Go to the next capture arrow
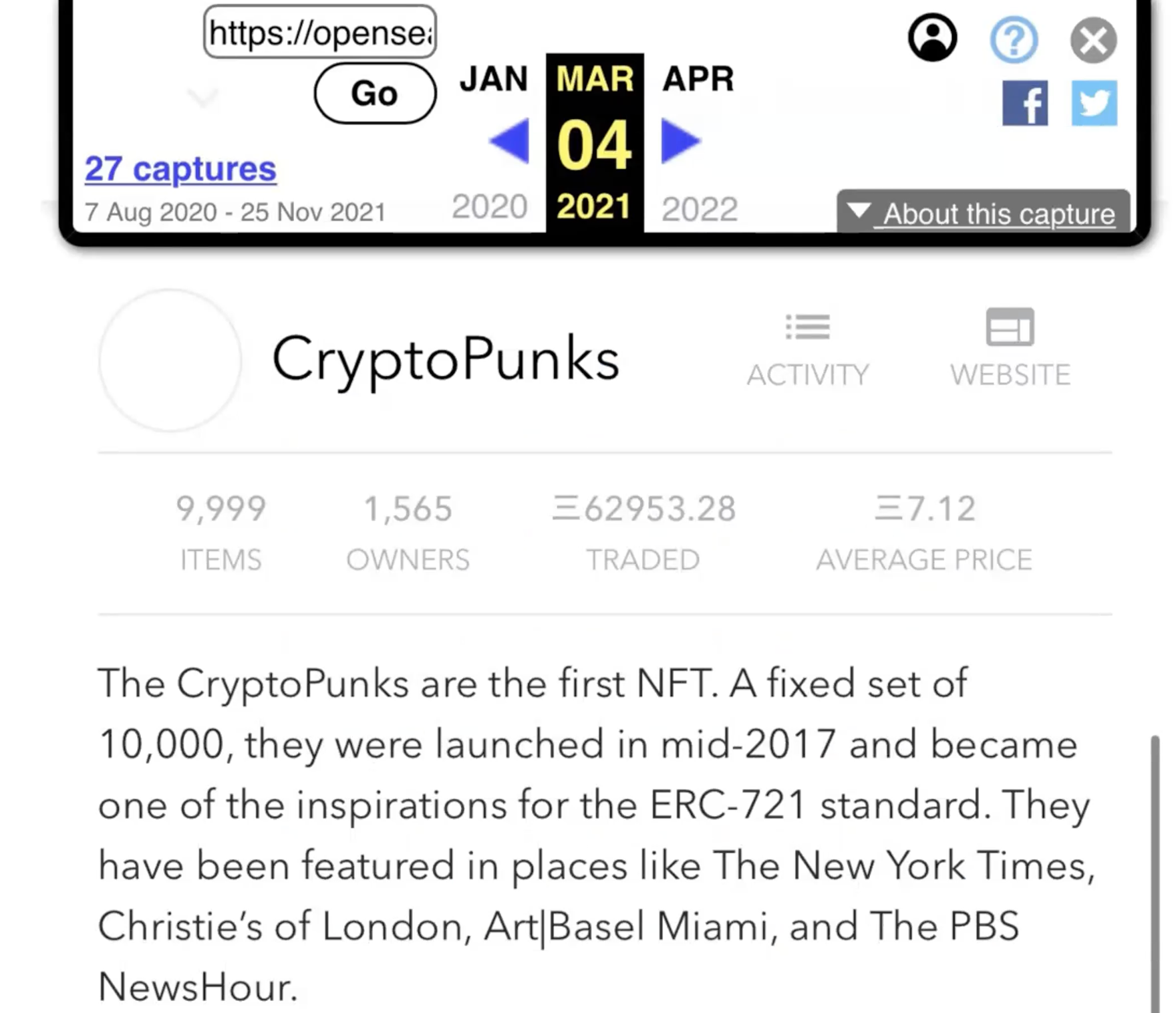The height and width of the screenshot is (1013, 1176). tap(680, 141)
